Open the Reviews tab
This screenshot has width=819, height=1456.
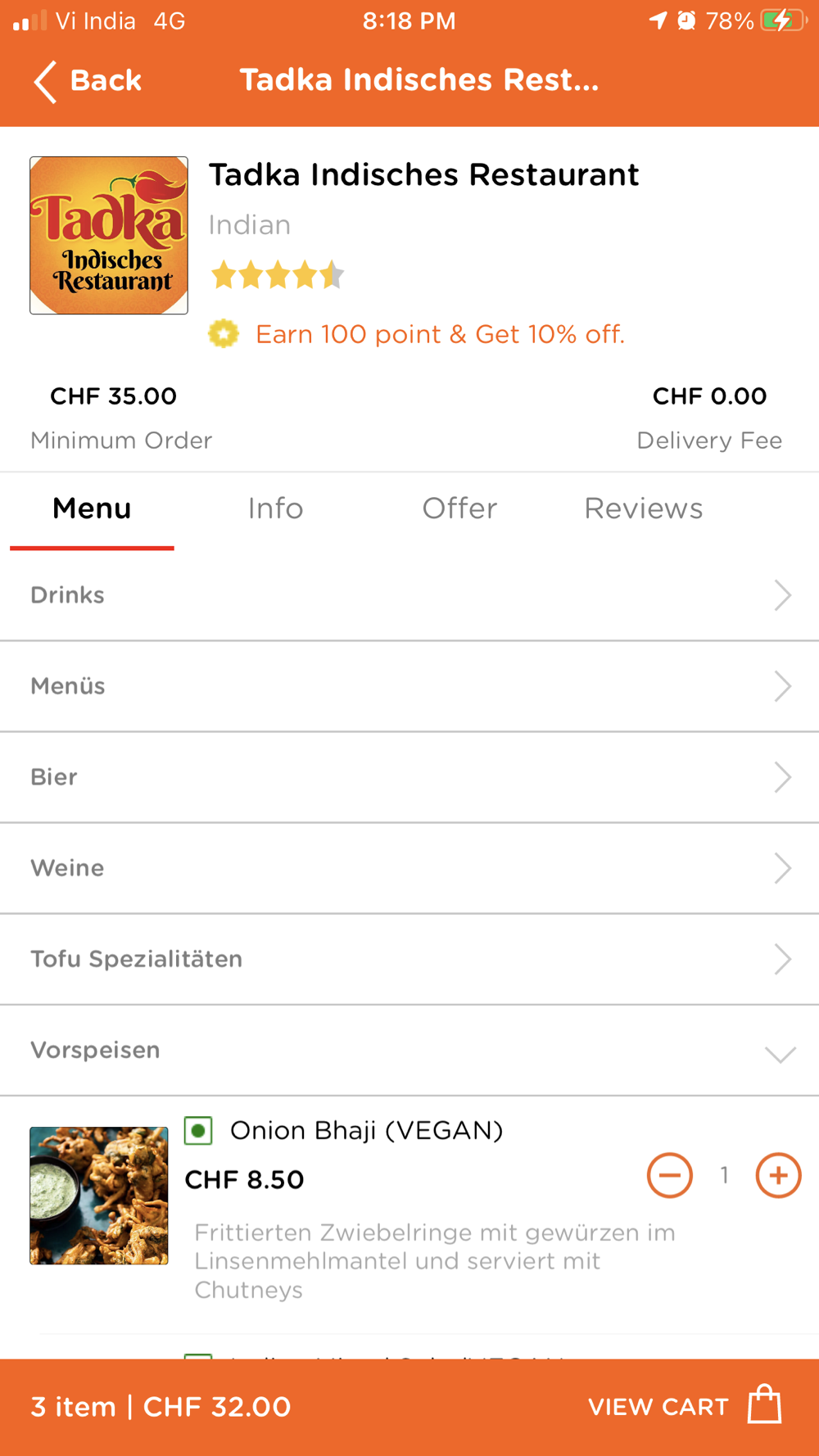point(644,509)
